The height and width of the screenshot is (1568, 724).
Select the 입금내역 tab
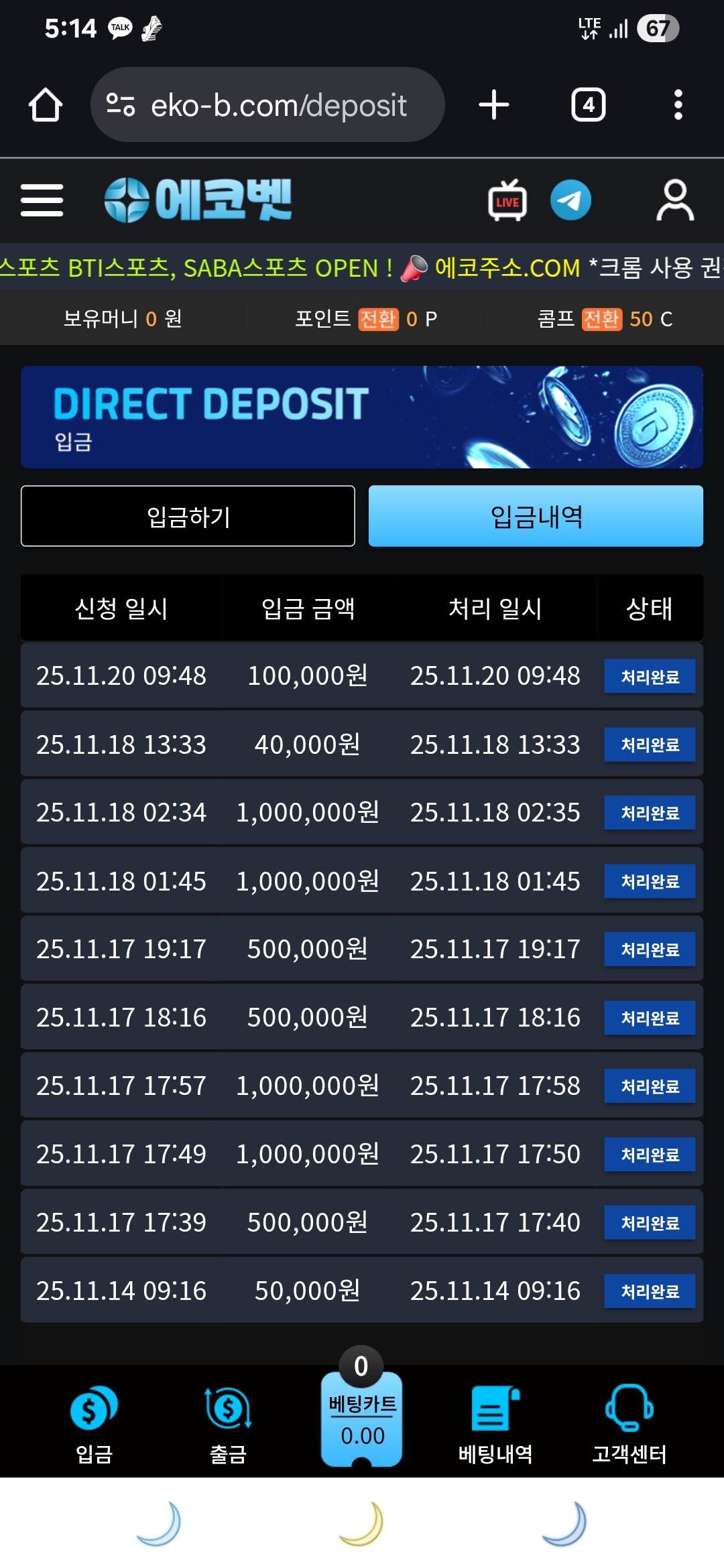[536, 516]
